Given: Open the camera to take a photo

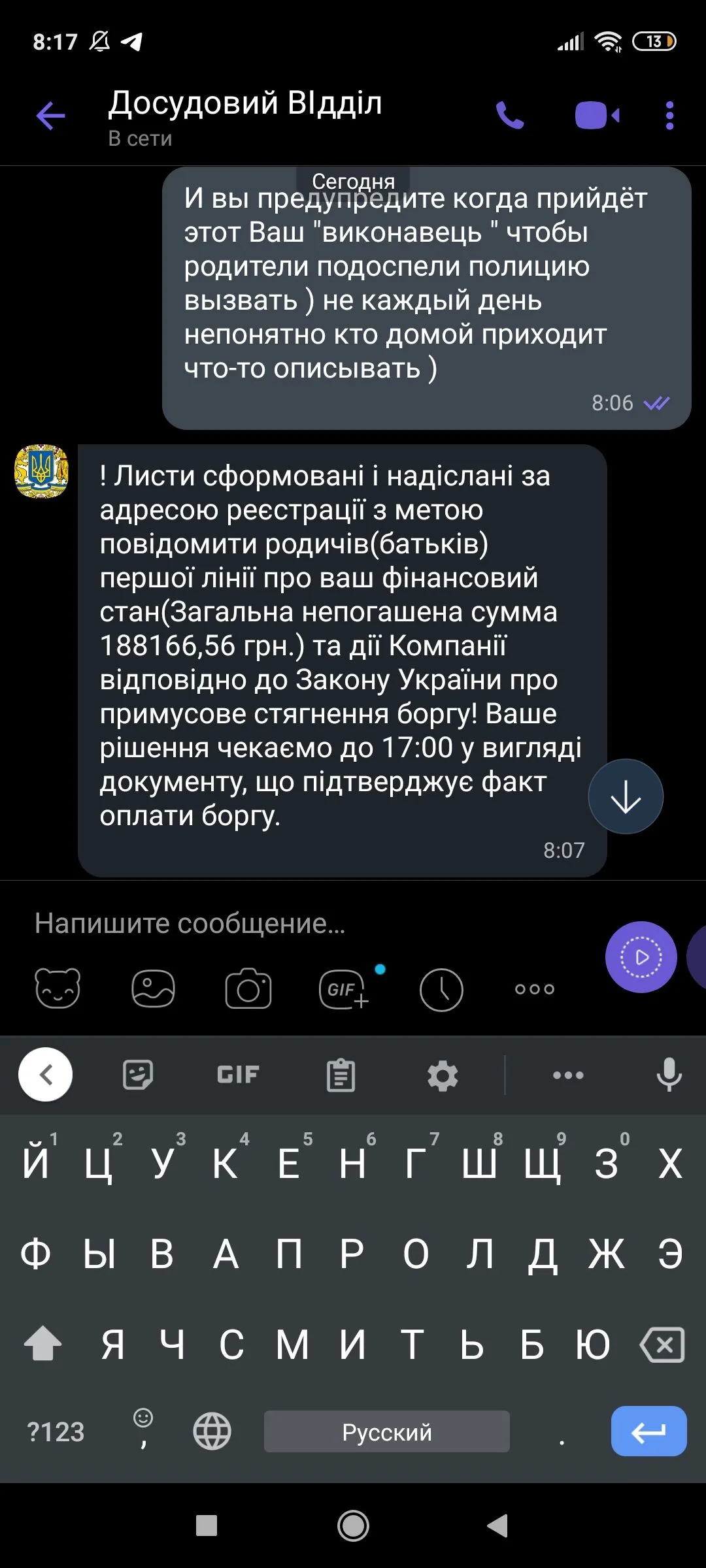Looking at the screenshot, I should 248,988.
